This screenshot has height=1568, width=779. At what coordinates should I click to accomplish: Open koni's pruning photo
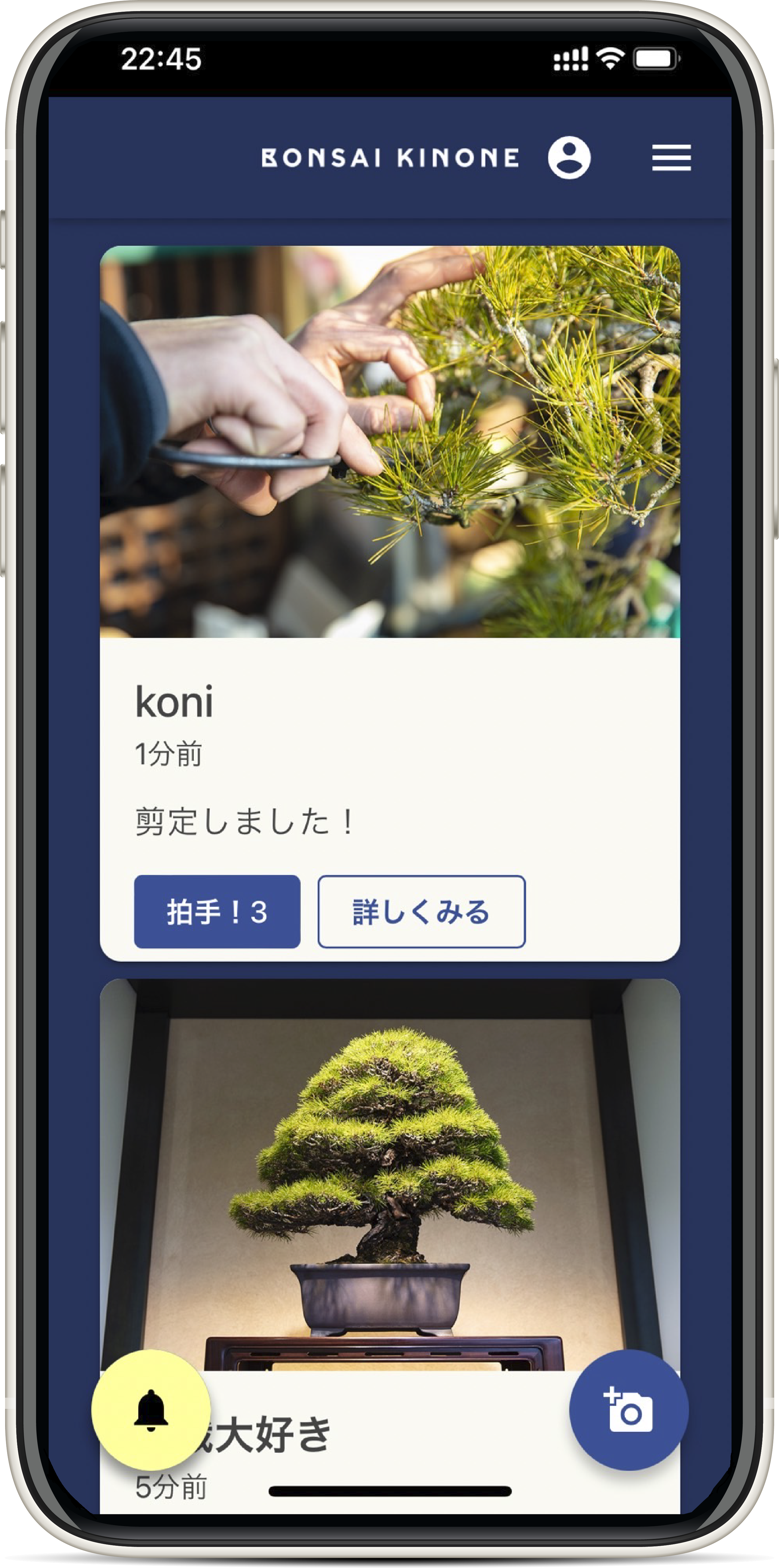pyautogui.click(x=390, y=441)
